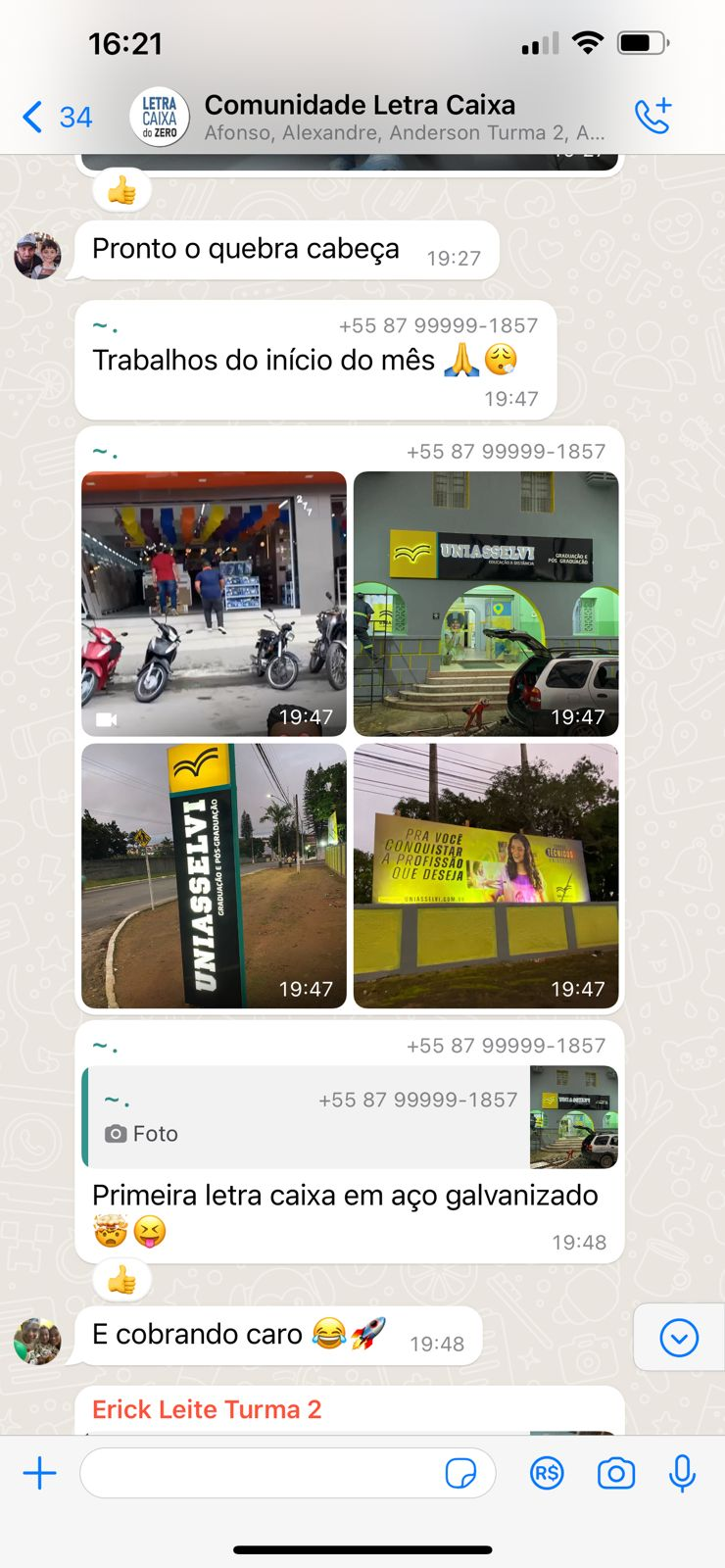Launch the camera from the chat bar
The image size is (725, 1568).
click(x=616, y=1473)
